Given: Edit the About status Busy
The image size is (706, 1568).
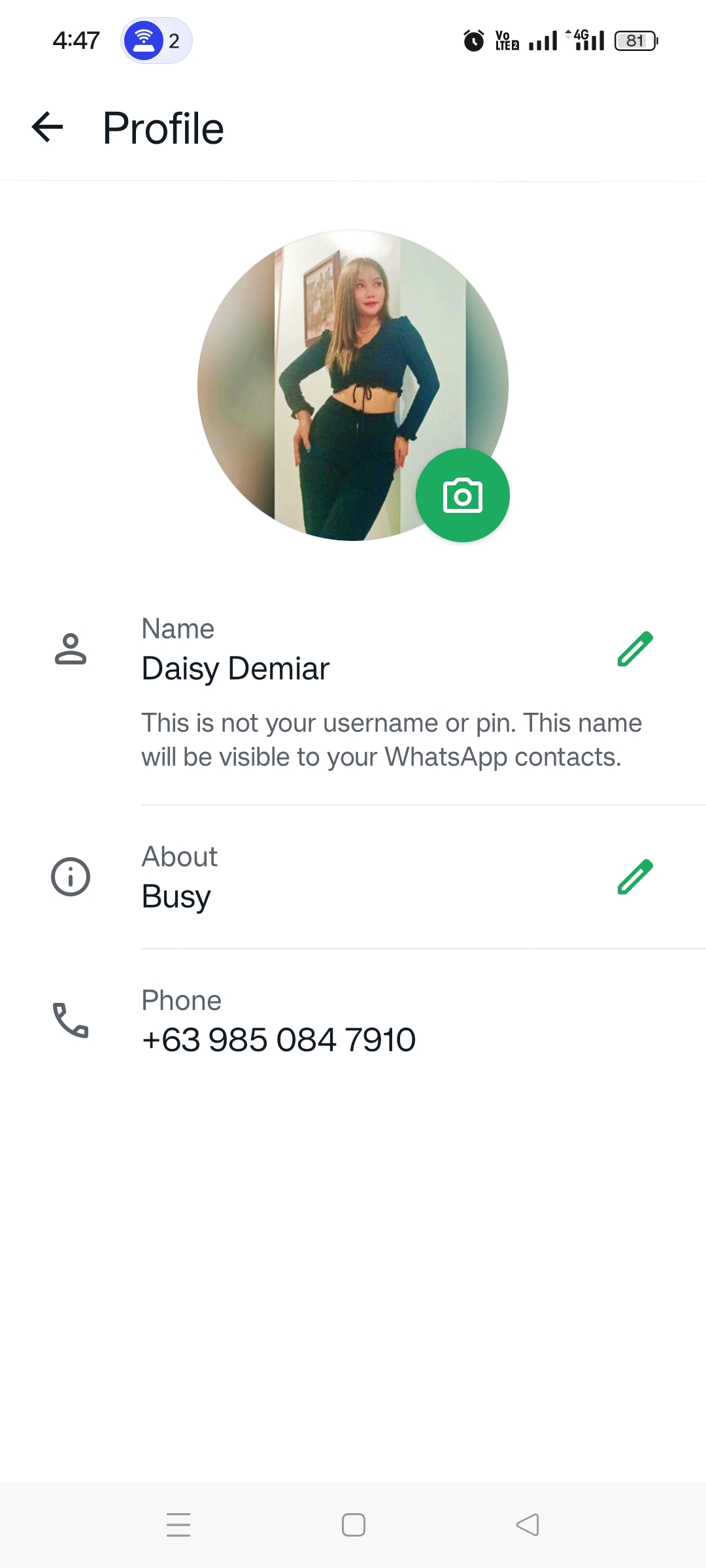Looking at the screenshot, I should point(635,877).
